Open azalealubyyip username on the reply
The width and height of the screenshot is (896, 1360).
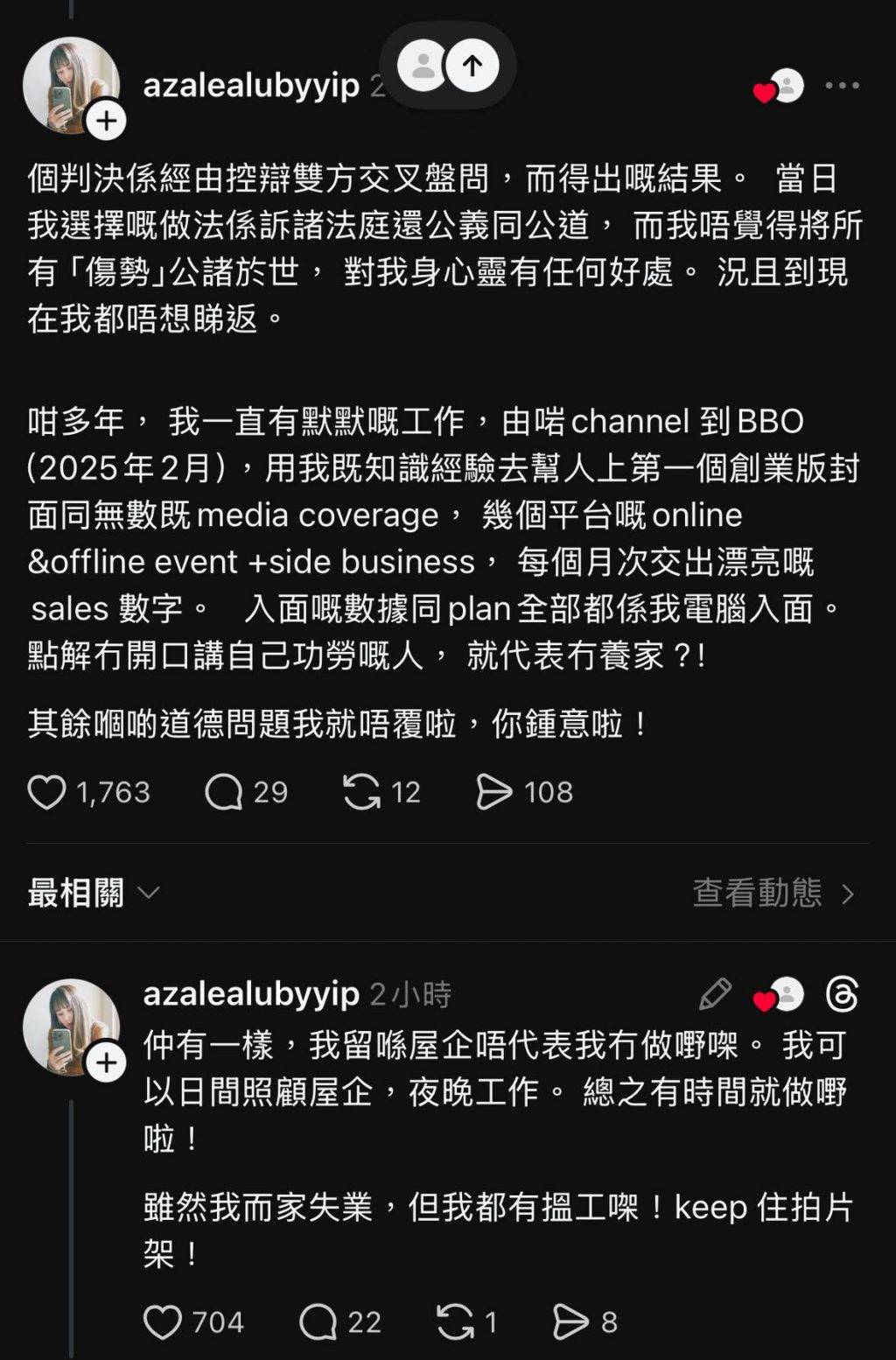pos(251,994)
